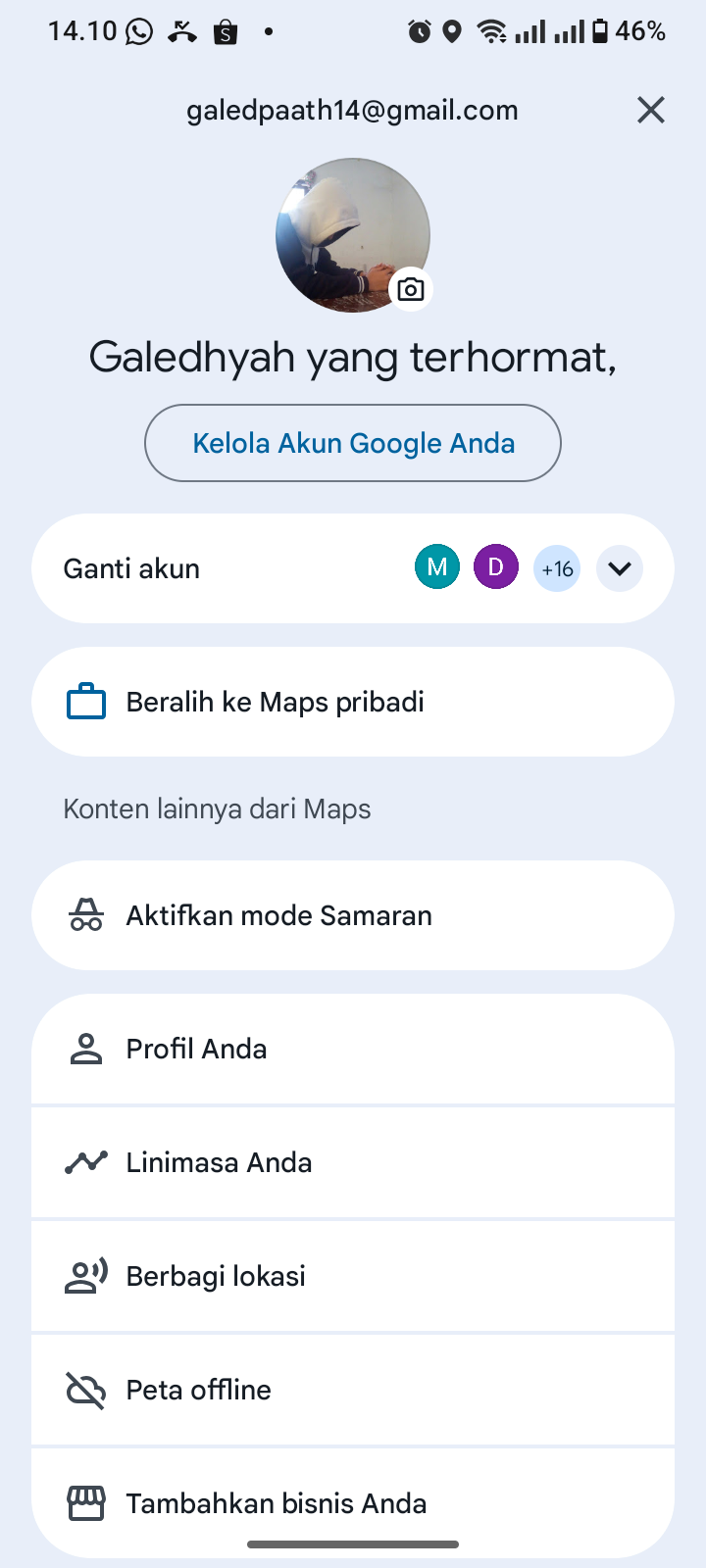
Task: Tap Kelola Akun Google Anda button
Action: click(x=353, y=443)
